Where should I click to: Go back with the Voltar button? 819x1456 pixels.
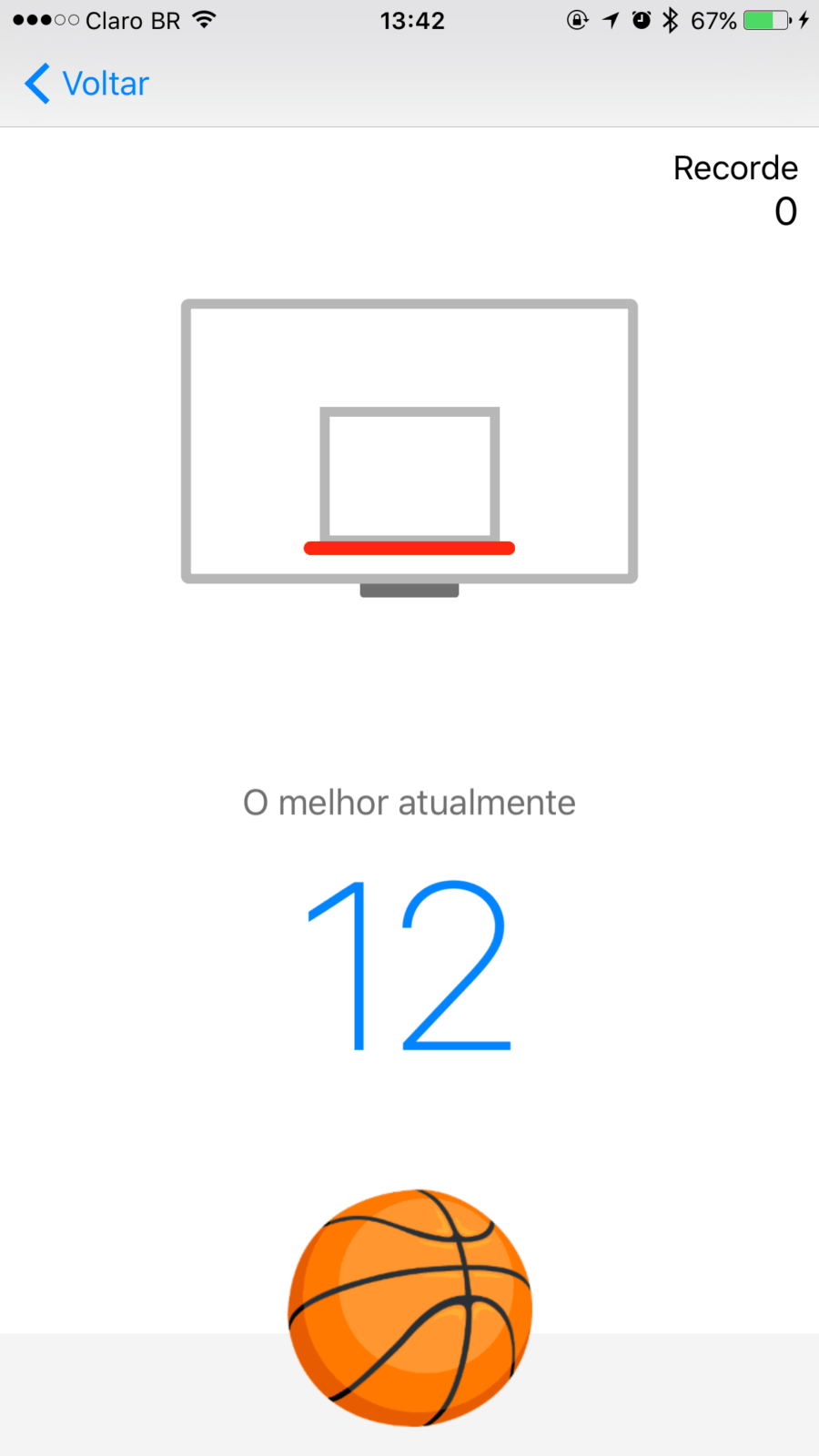86,84
